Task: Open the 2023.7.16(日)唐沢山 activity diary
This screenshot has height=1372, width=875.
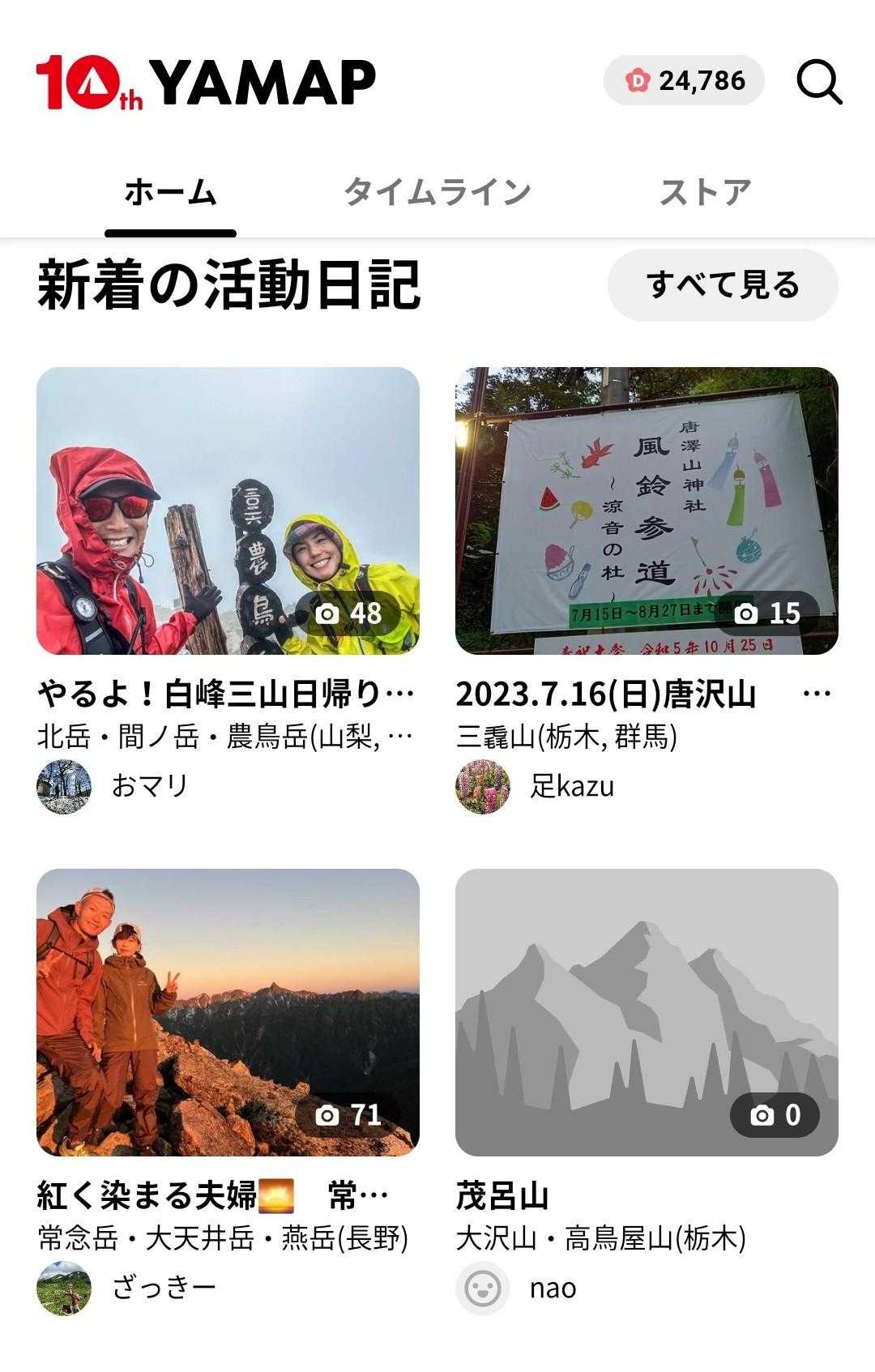Action: 647,511
